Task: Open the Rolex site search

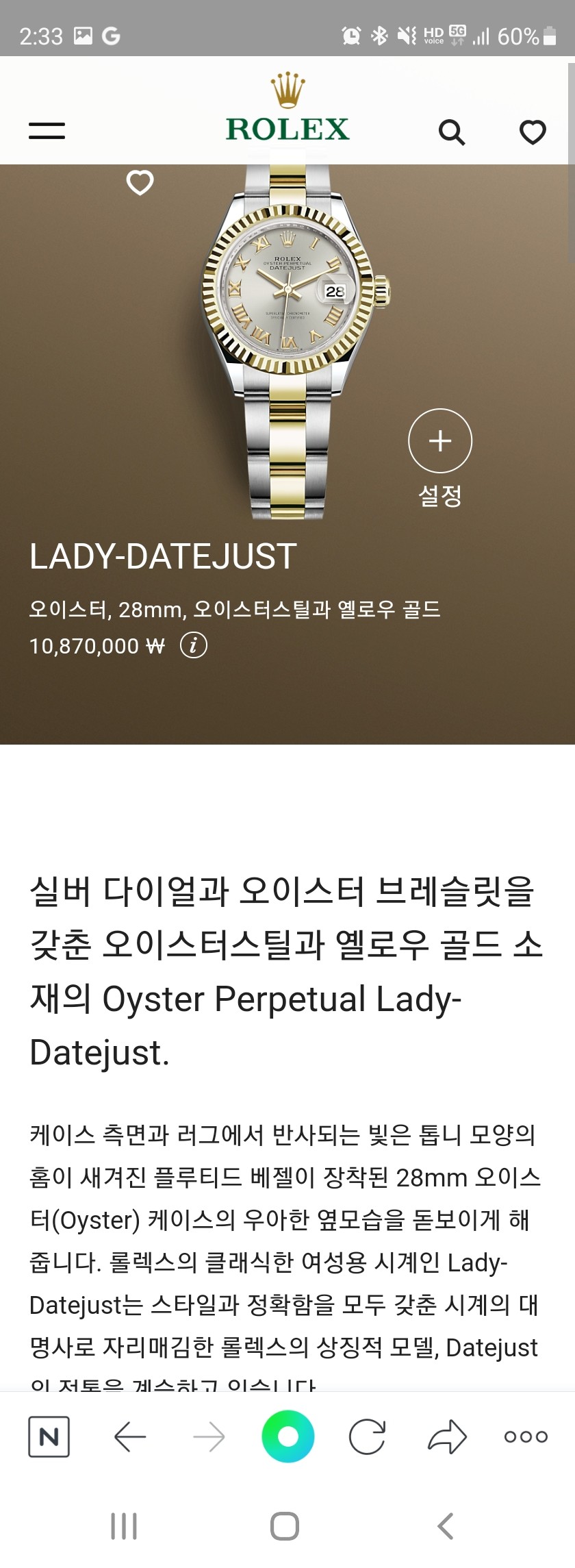Action: [x=451, y=132]
